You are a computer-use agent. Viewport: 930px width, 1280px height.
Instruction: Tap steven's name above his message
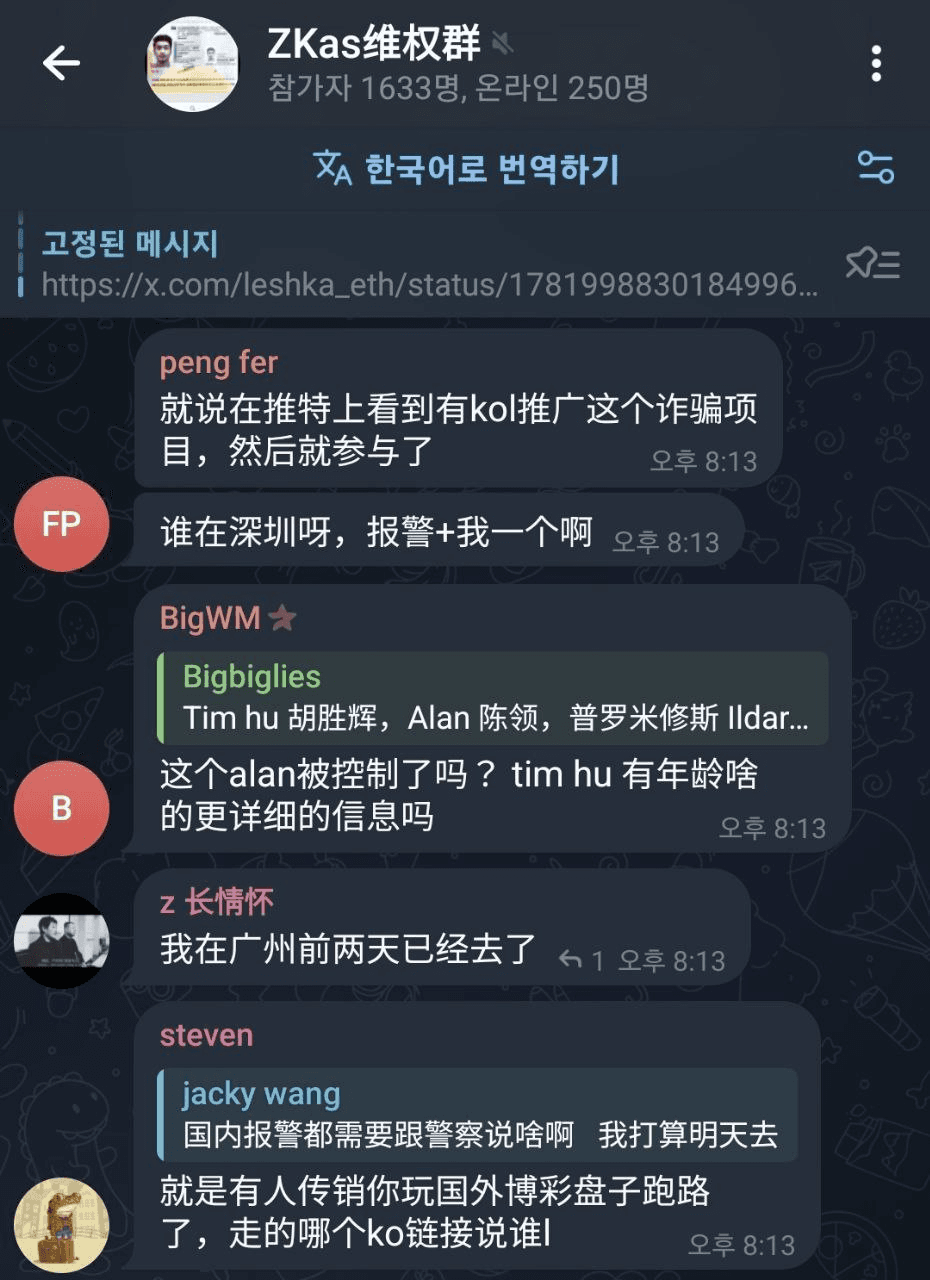click(206, 1035)
